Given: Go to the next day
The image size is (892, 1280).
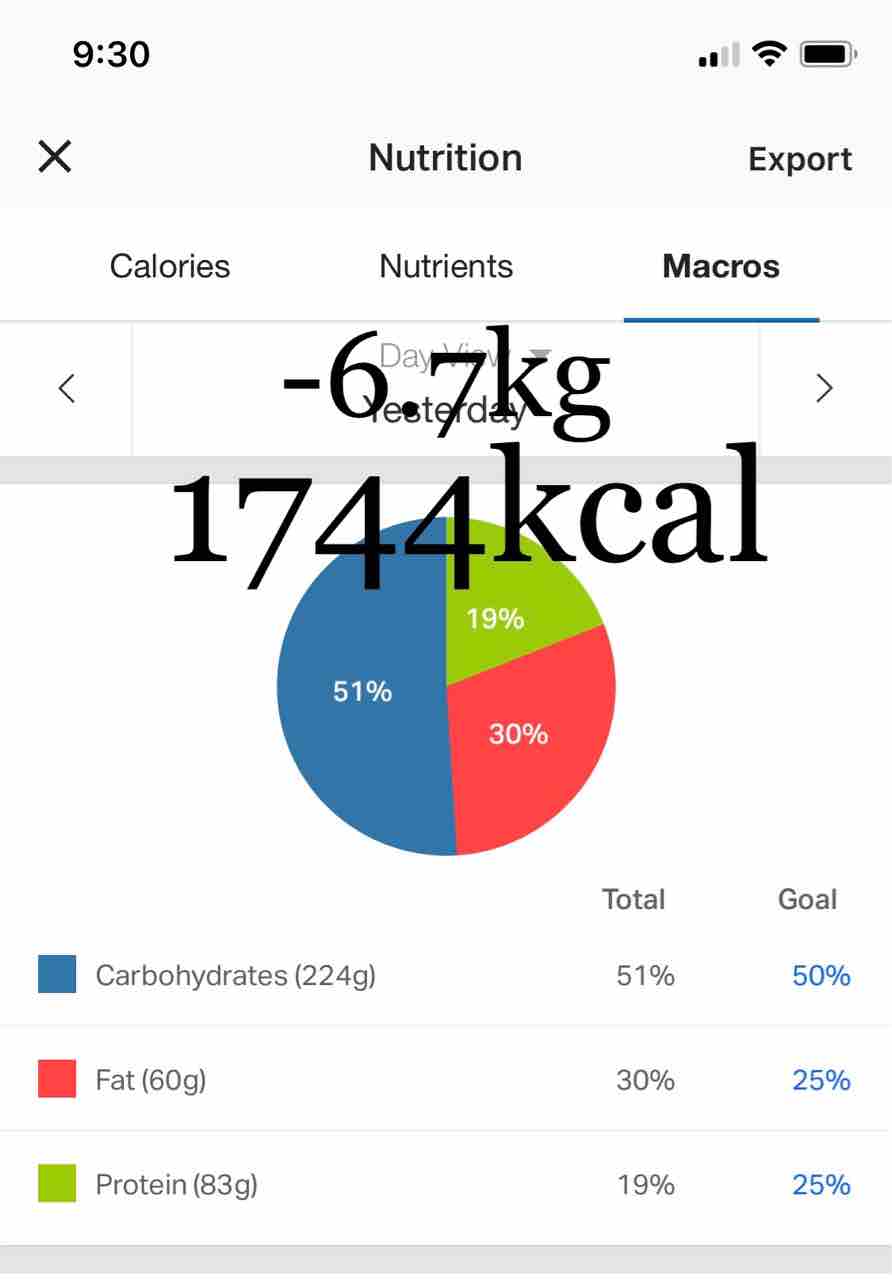Looking at the screenshot, I should 824,388.
